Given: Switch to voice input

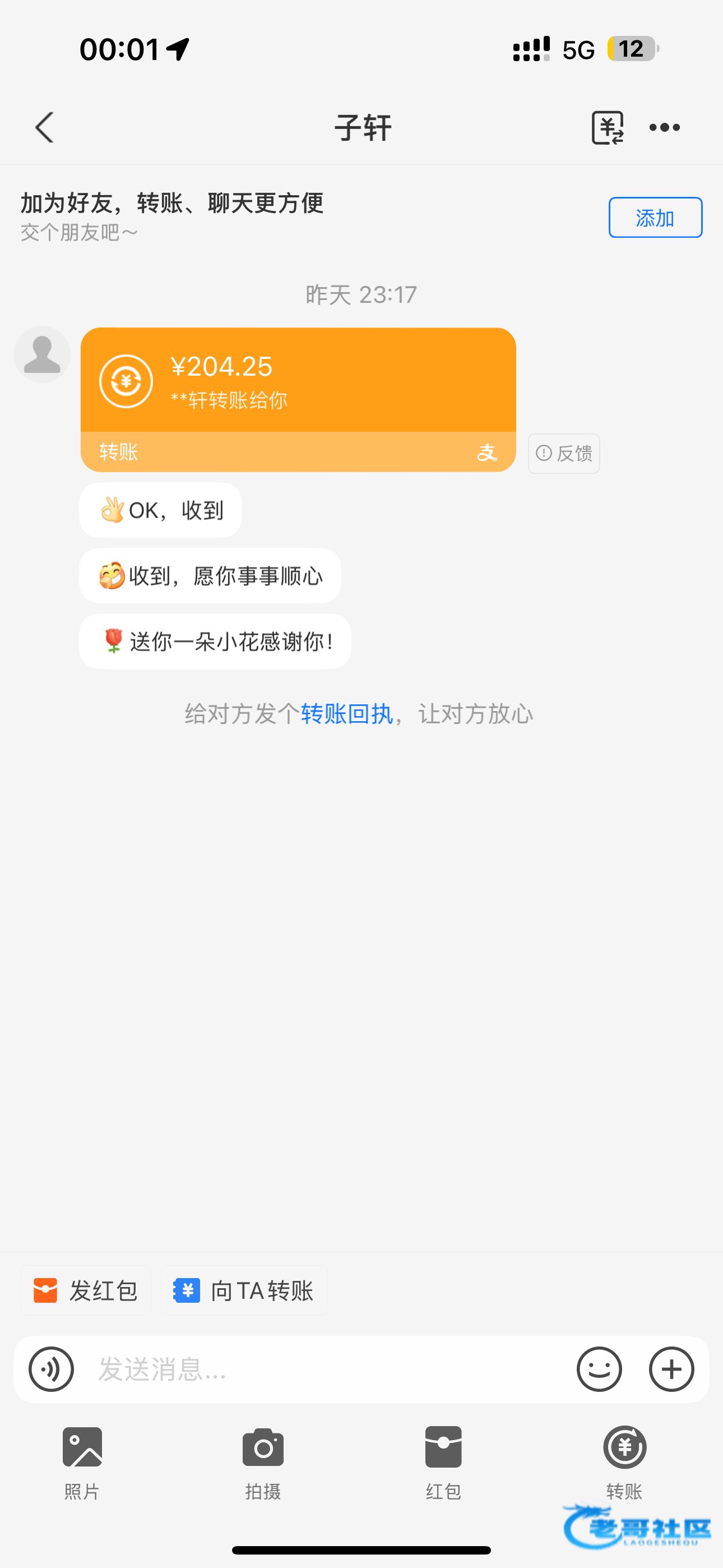Looking at the screenshot, I should click(x=51, y=1369).
